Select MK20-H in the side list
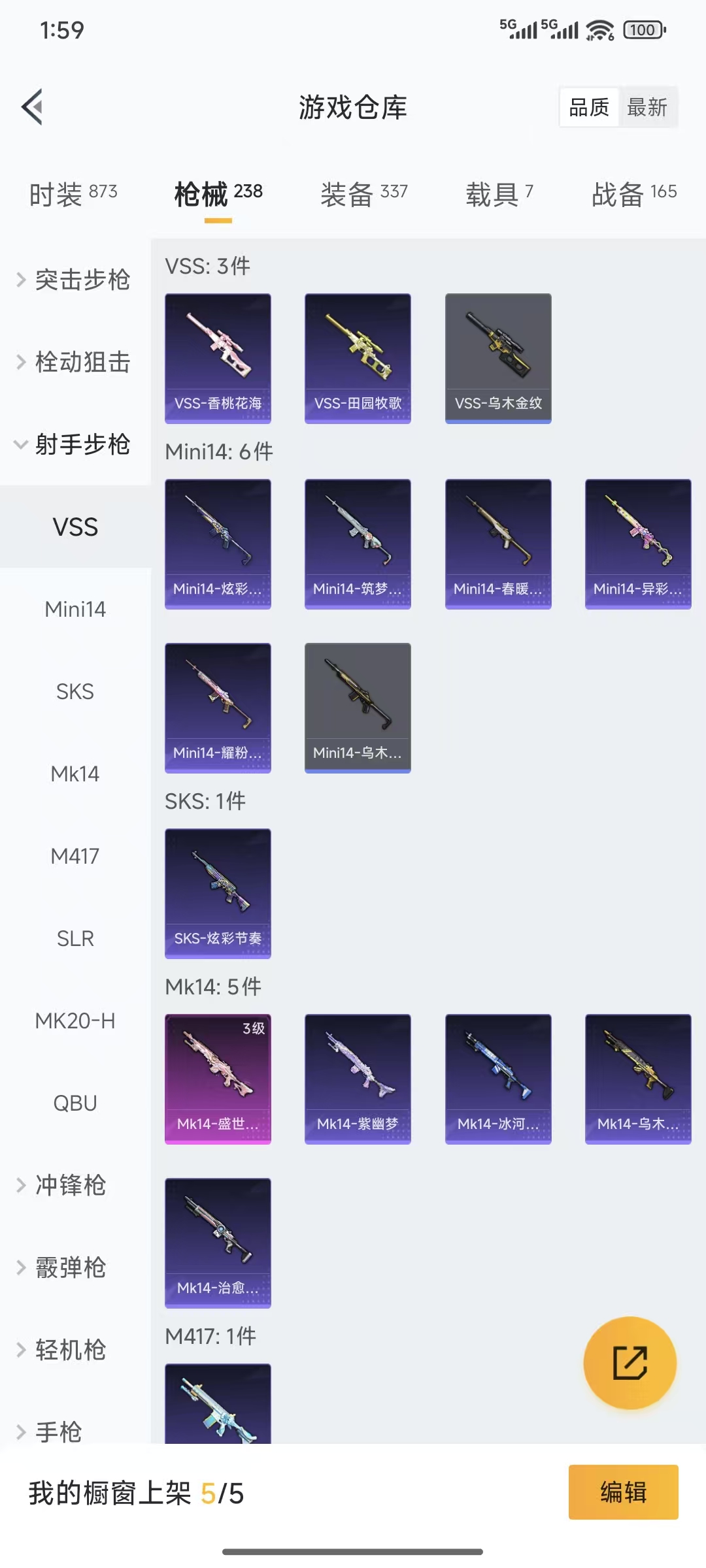 pyautogui.click(x=75, y=1021)
